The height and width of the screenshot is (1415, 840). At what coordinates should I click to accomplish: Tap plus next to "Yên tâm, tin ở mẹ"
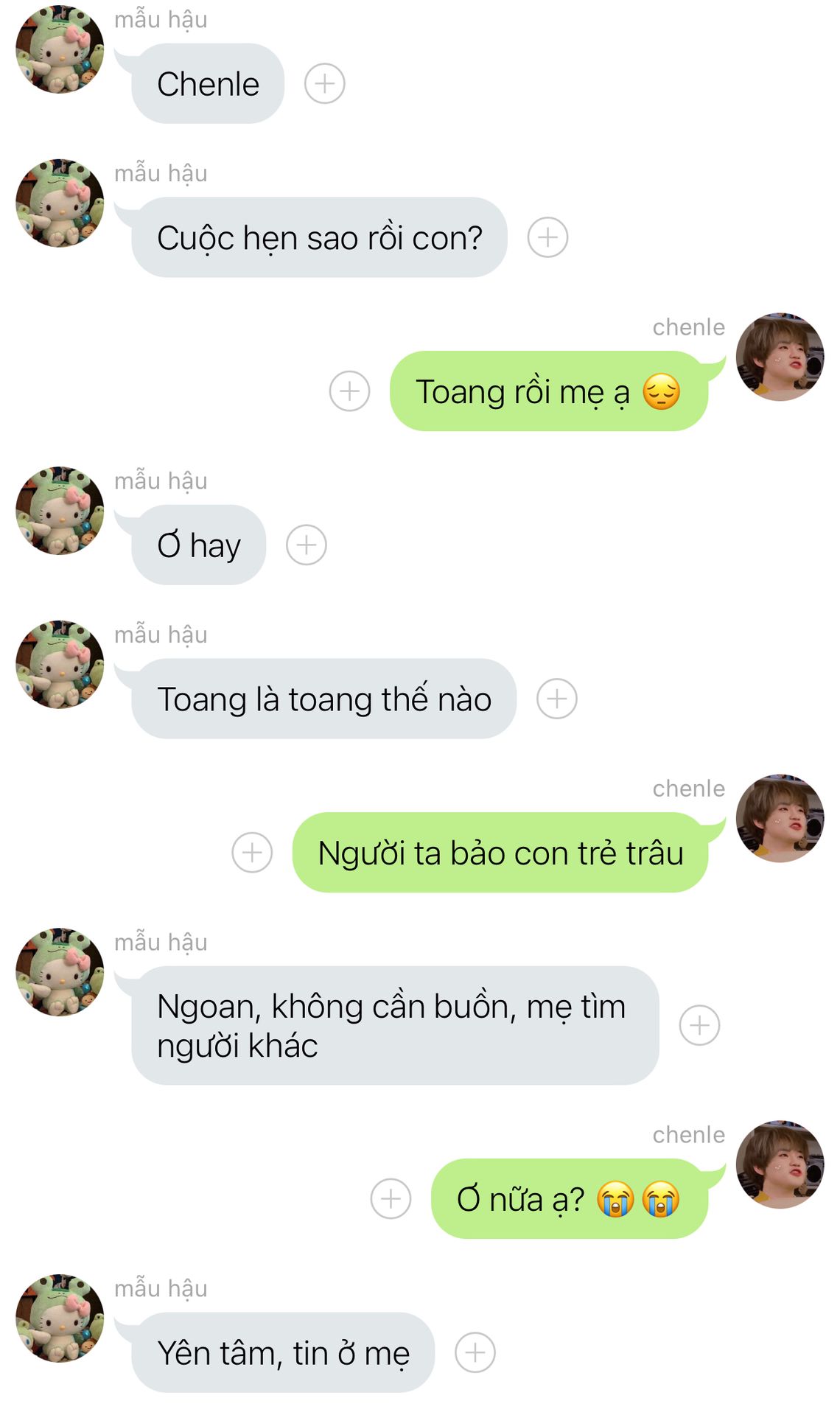(475, 1352)
